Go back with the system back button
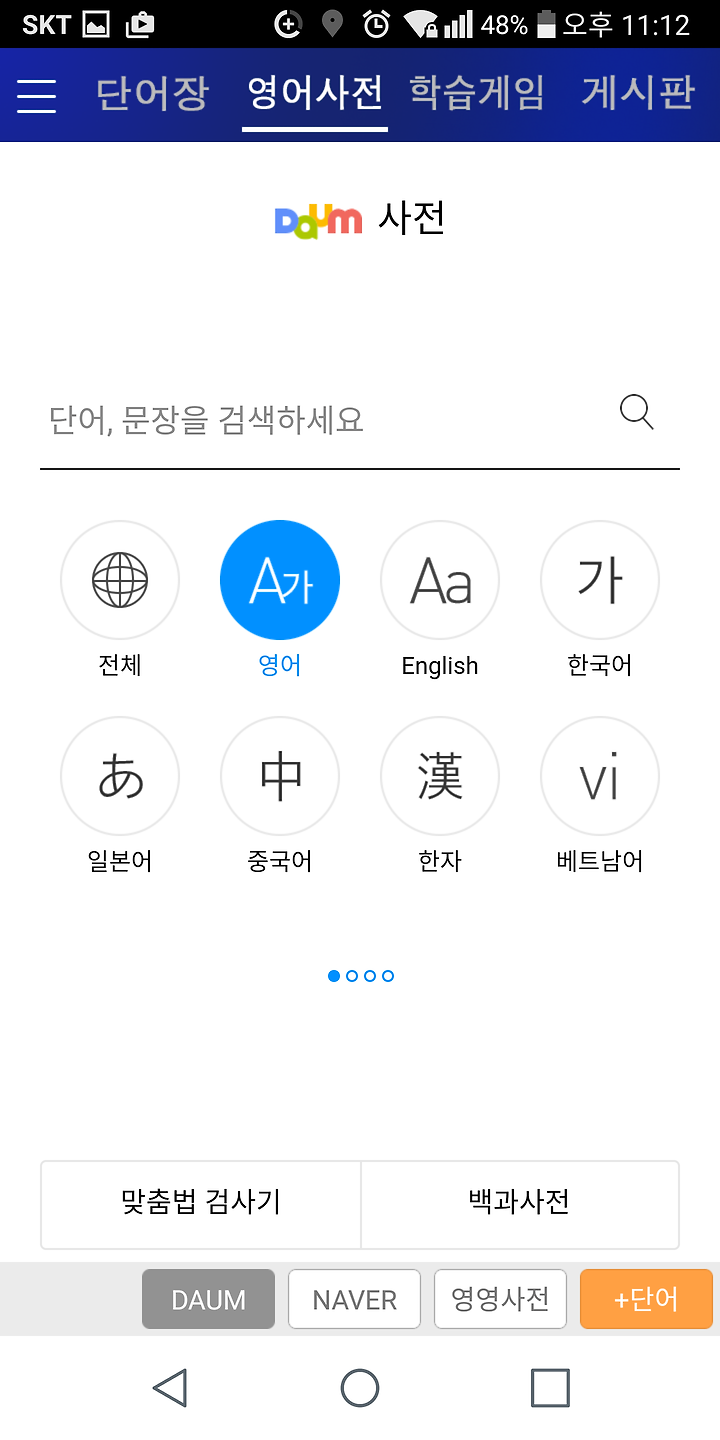Image resolution: width=720 pixels, height=1440 pixels. 170,1388
